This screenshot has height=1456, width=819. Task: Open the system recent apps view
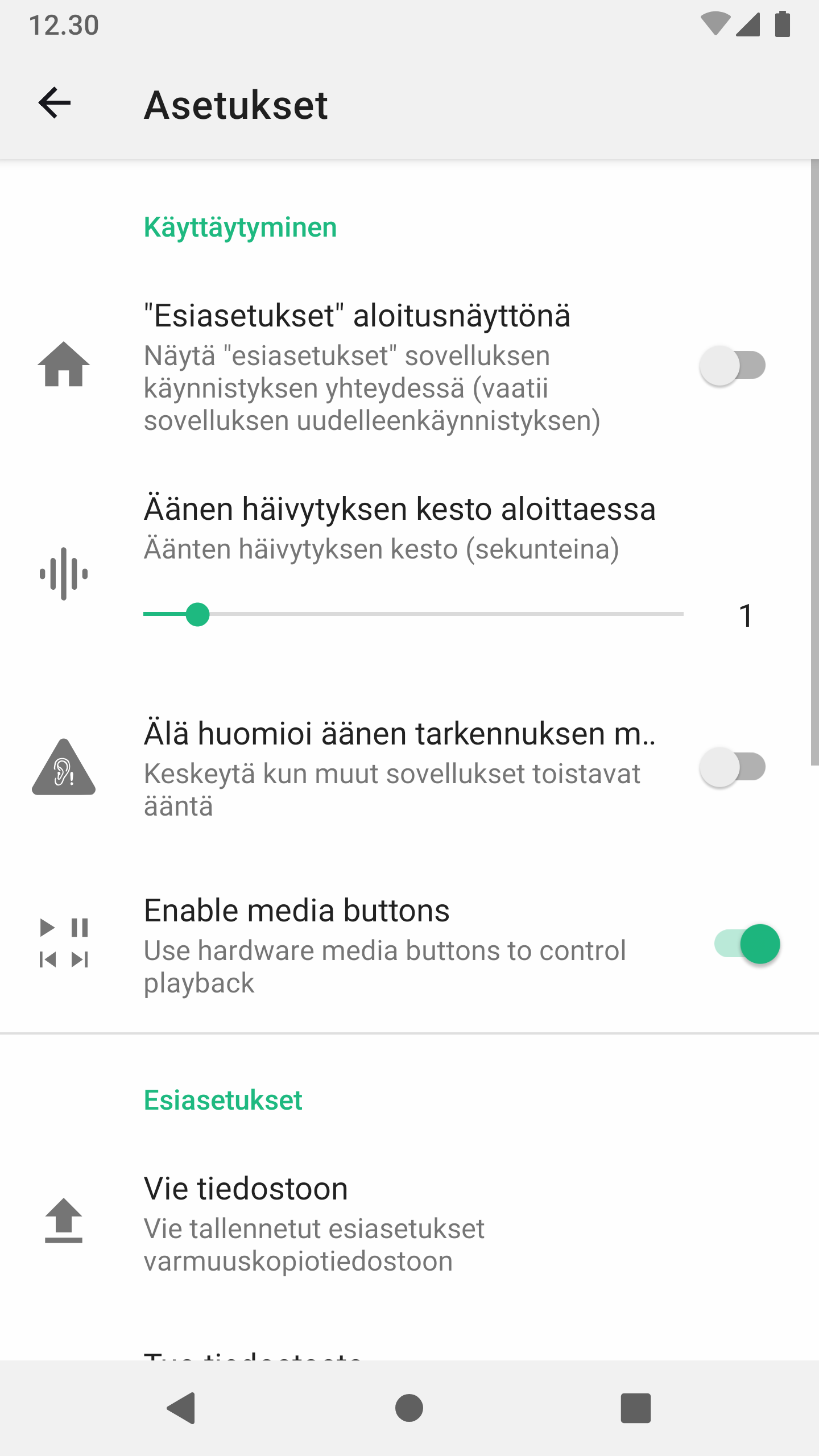pyautogui.click(x=635, y=1408)
